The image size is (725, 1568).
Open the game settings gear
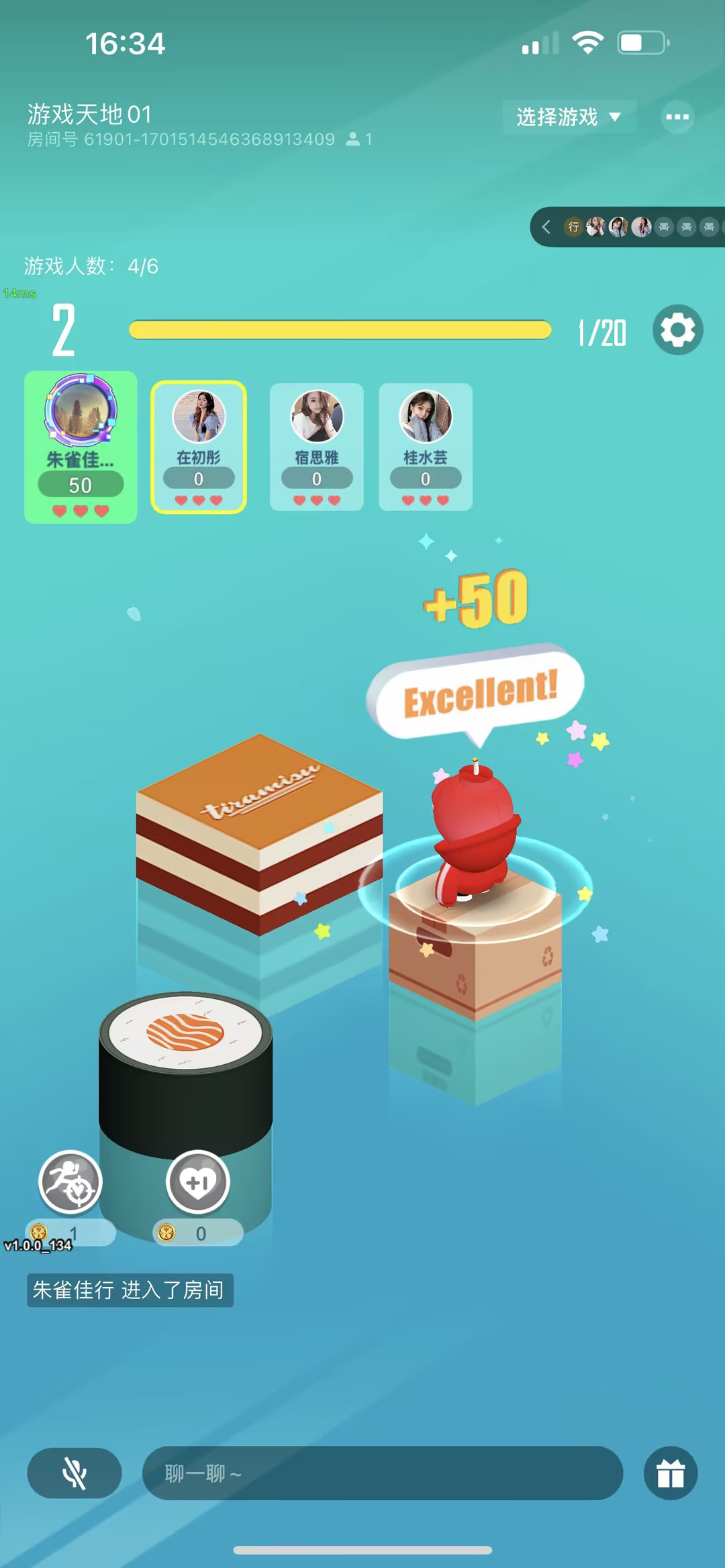coord(677,329)
